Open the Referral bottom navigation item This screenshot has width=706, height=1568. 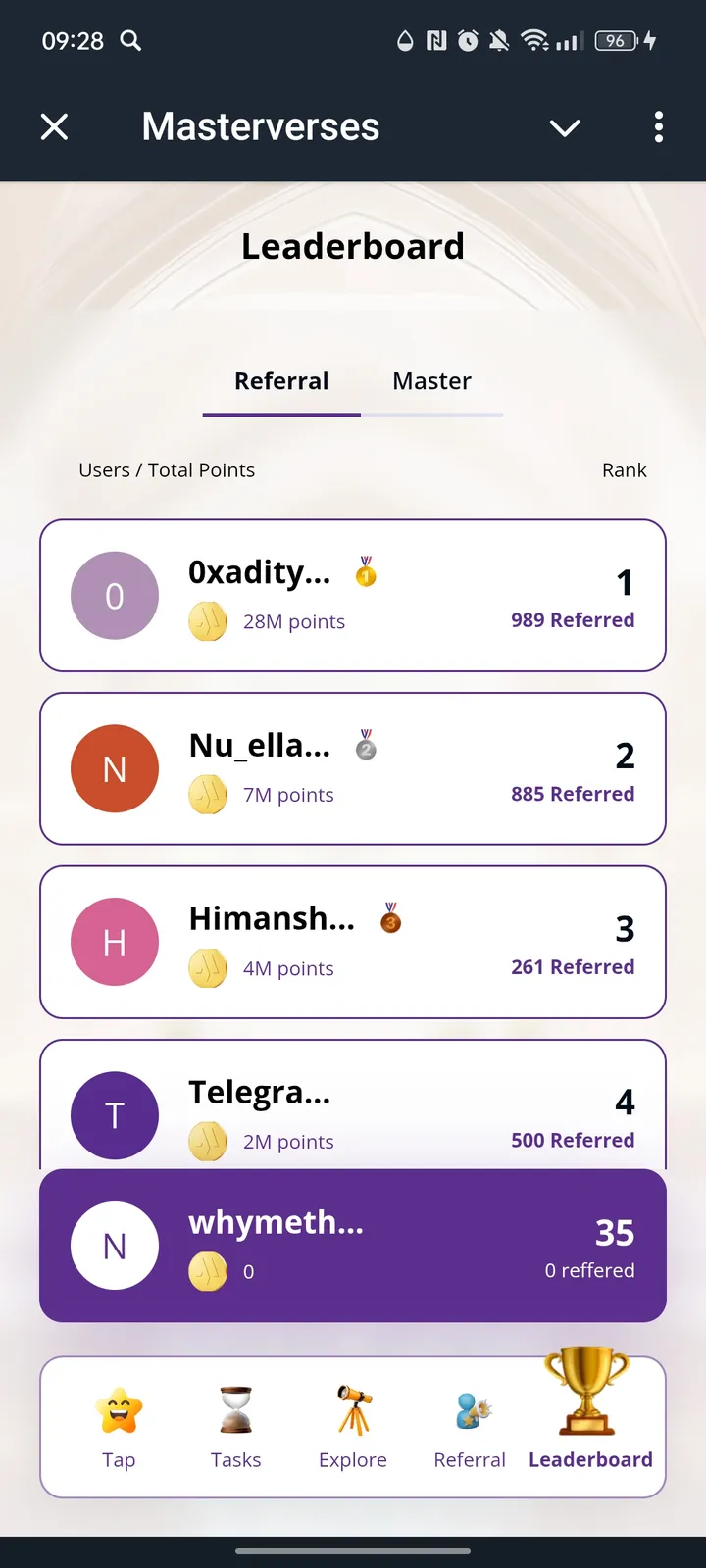[470, 1428]
